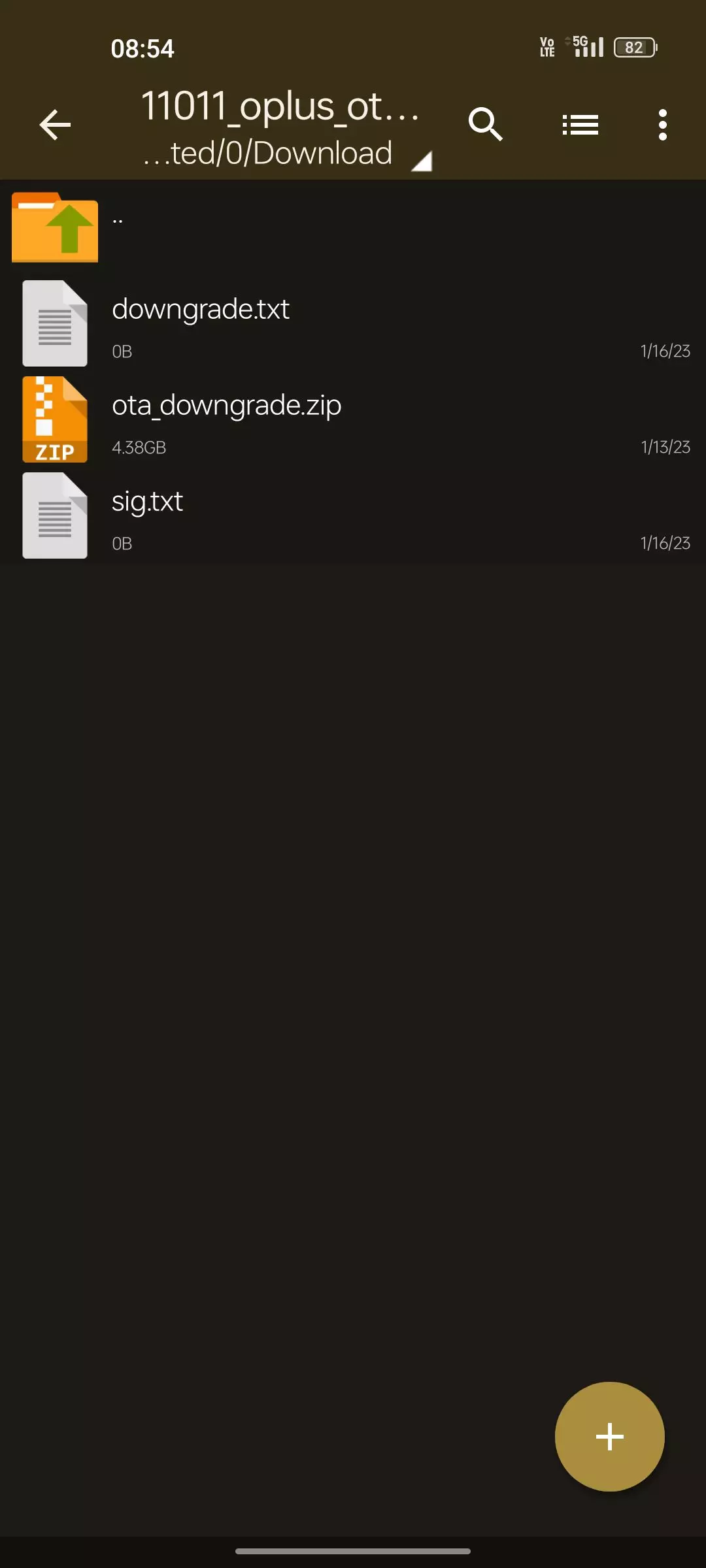
Task: Go back using the arrow icon
Action: pyautogui.click(x=55, y=125)
